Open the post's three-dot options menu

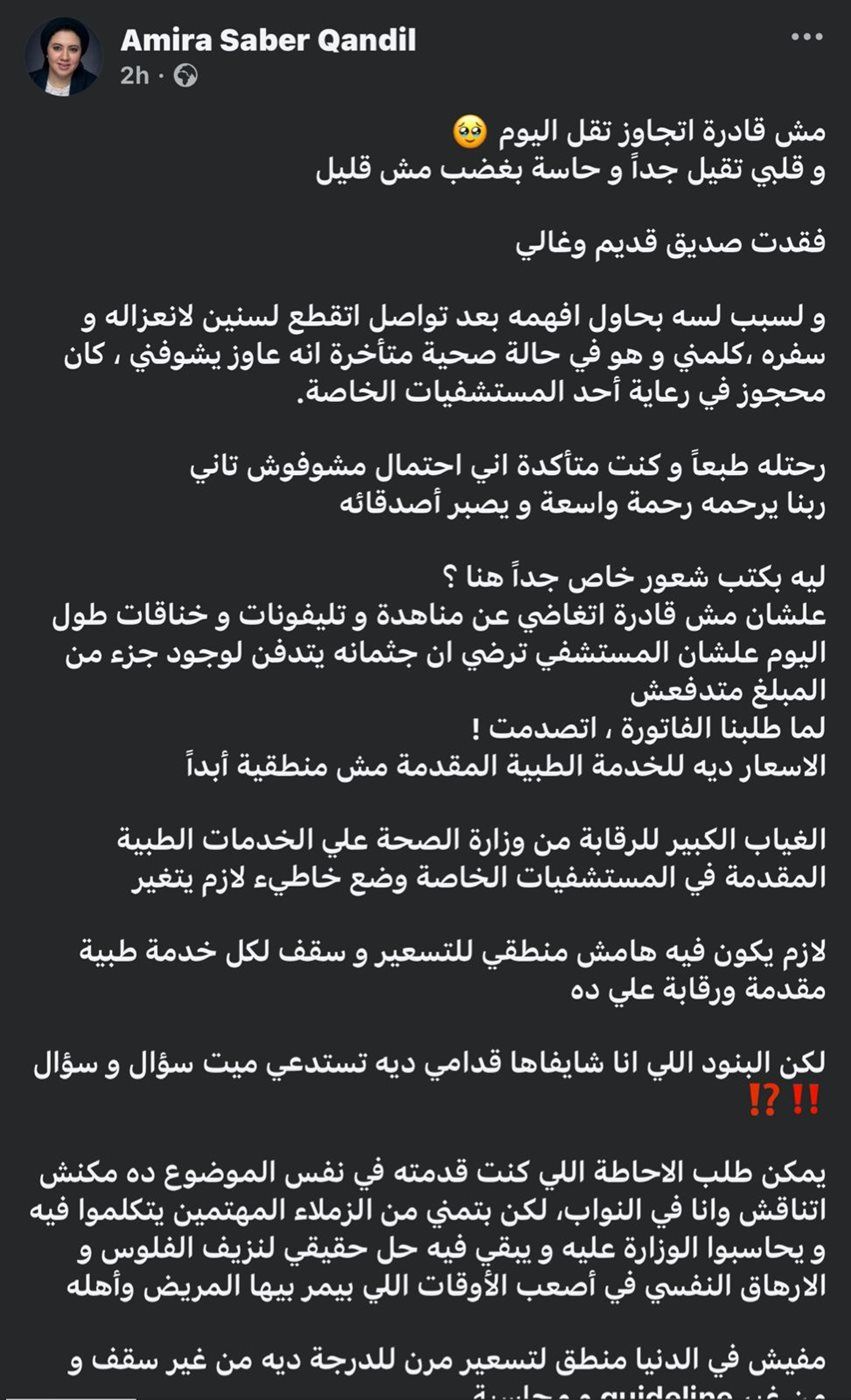806,37
